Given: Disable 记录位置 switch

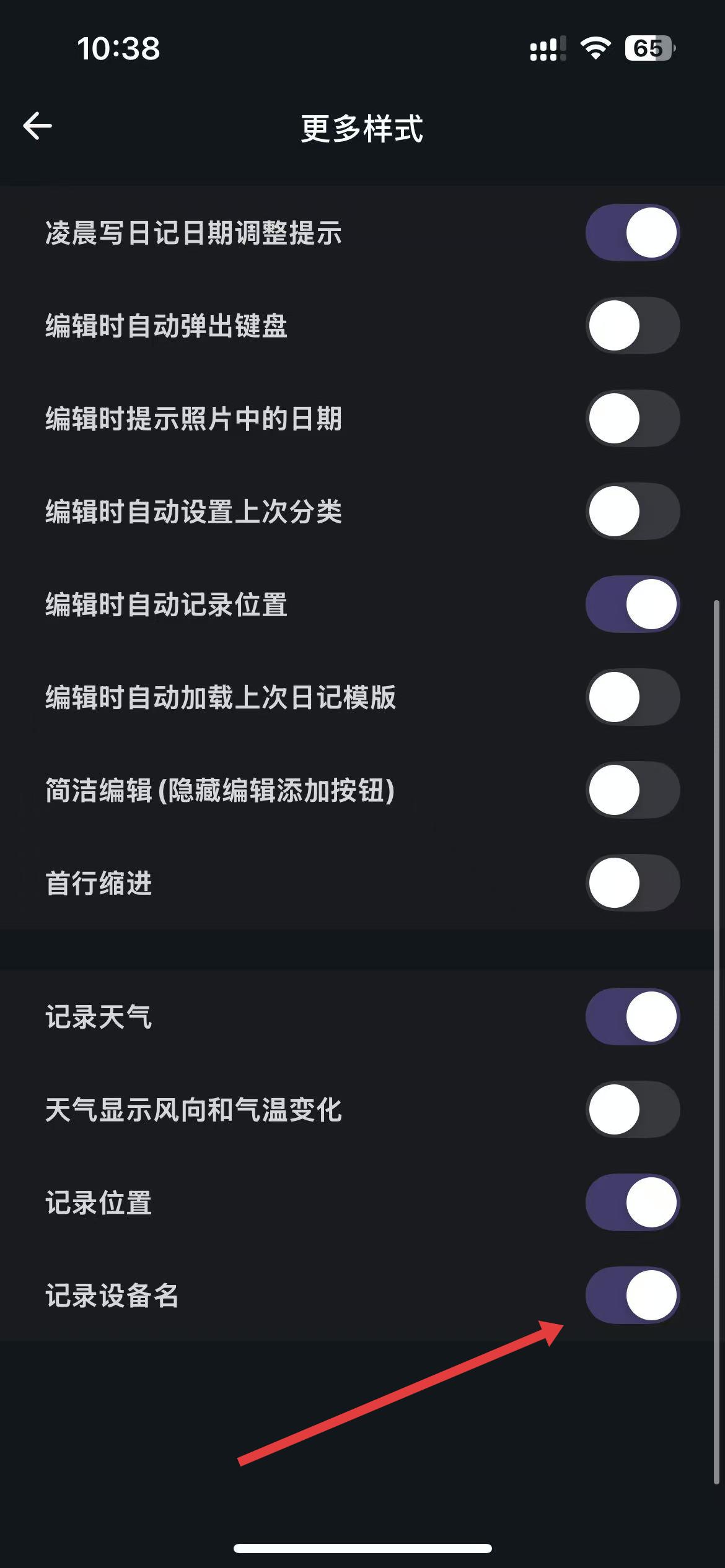Looking at the screenshot, I should [x=632, y=1203].
